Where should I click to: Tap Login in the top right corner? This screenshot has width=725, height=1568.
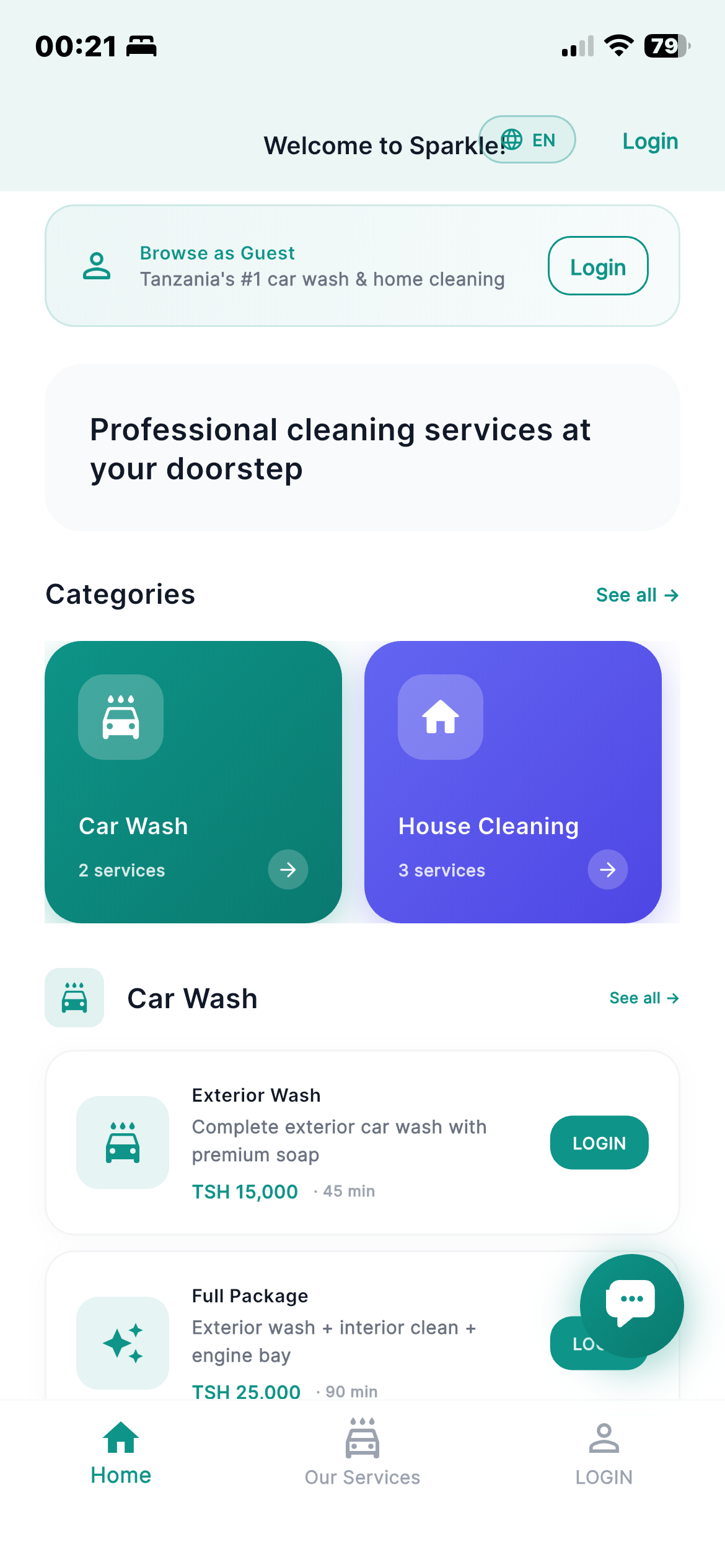[650, 141]
